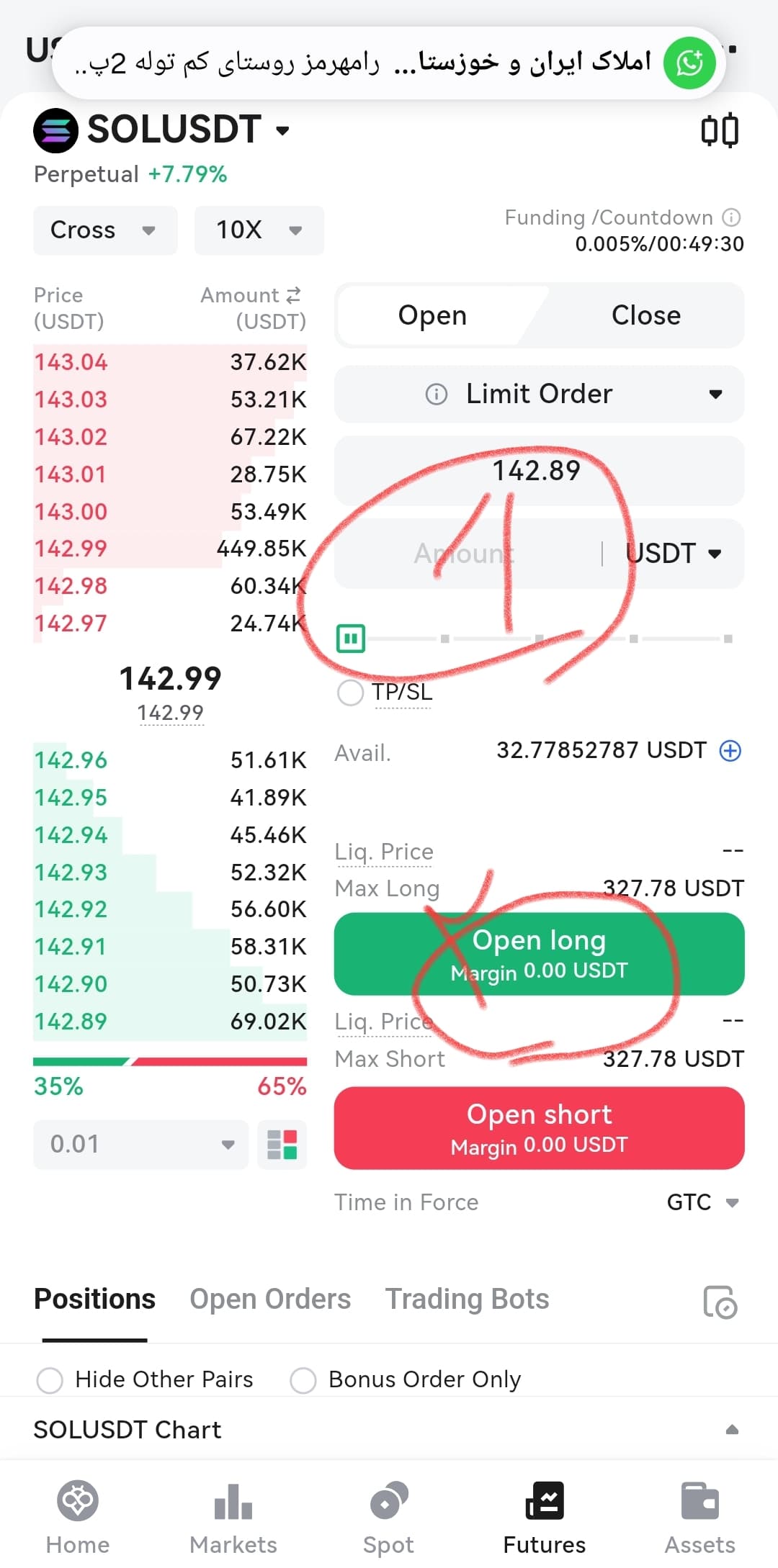The height and width of the screenshot is (1568, 778).
Task: Tap the price field showing 142.89
Action: coord(539,471)
